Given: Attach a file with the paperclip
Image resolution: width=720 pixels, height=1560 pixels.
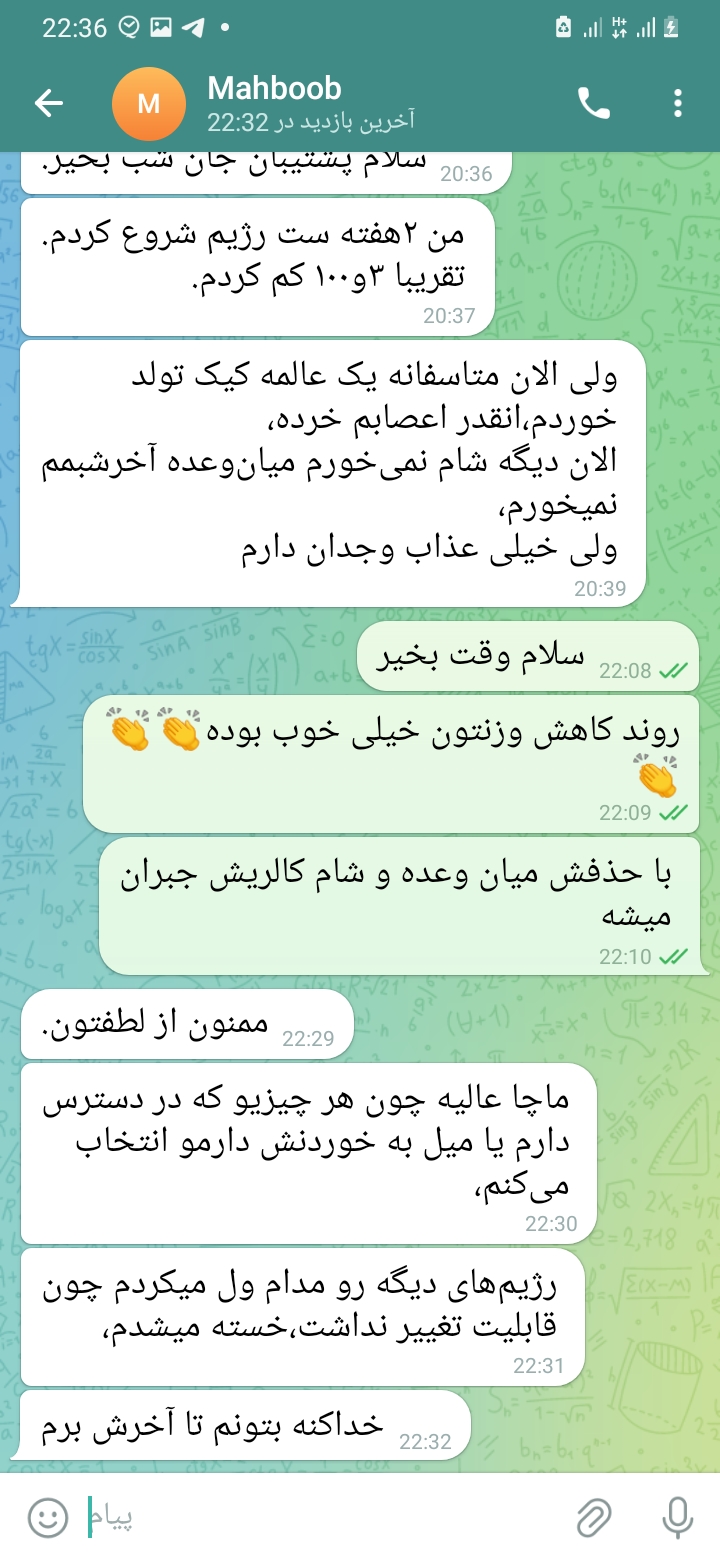Looking at the screenshot, I should click(x=594, y=1518).
